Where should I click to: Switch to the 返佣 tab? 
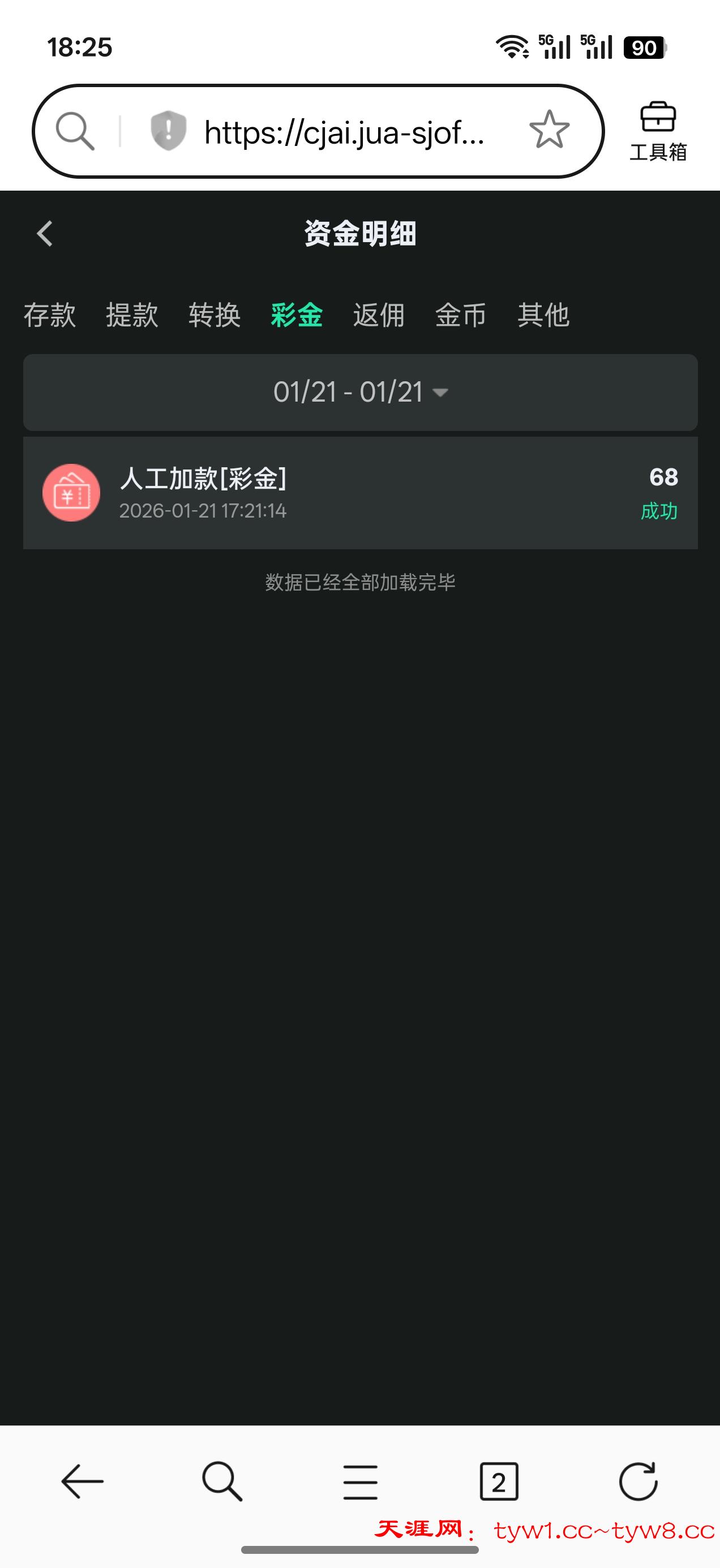[379, 315]
